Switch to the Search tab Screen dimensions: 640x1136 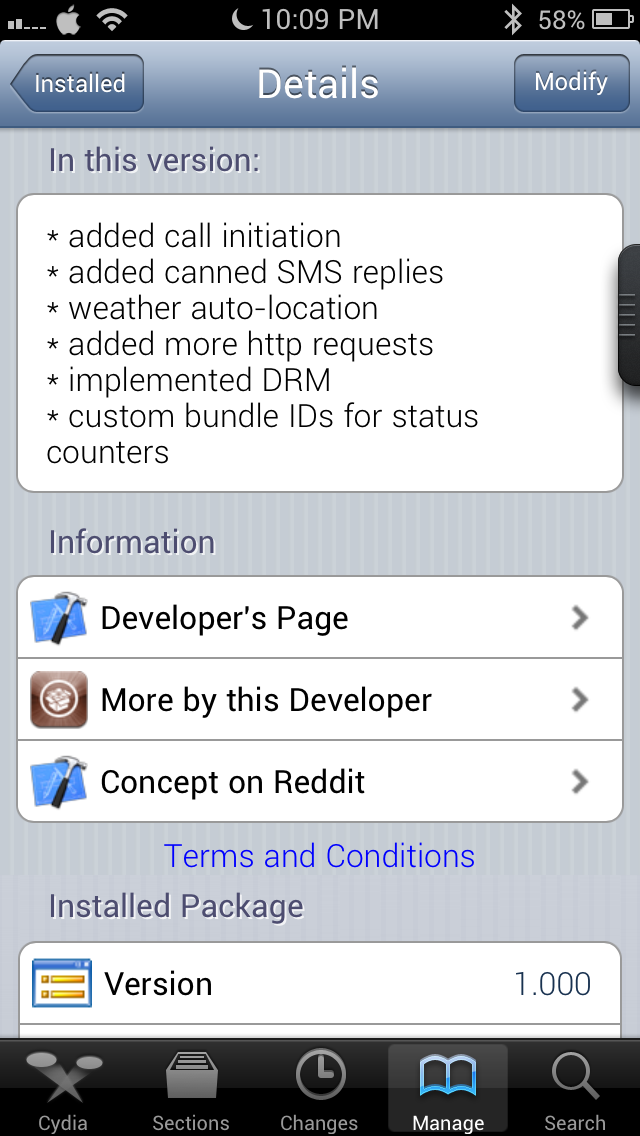(x=575, y=1090)
